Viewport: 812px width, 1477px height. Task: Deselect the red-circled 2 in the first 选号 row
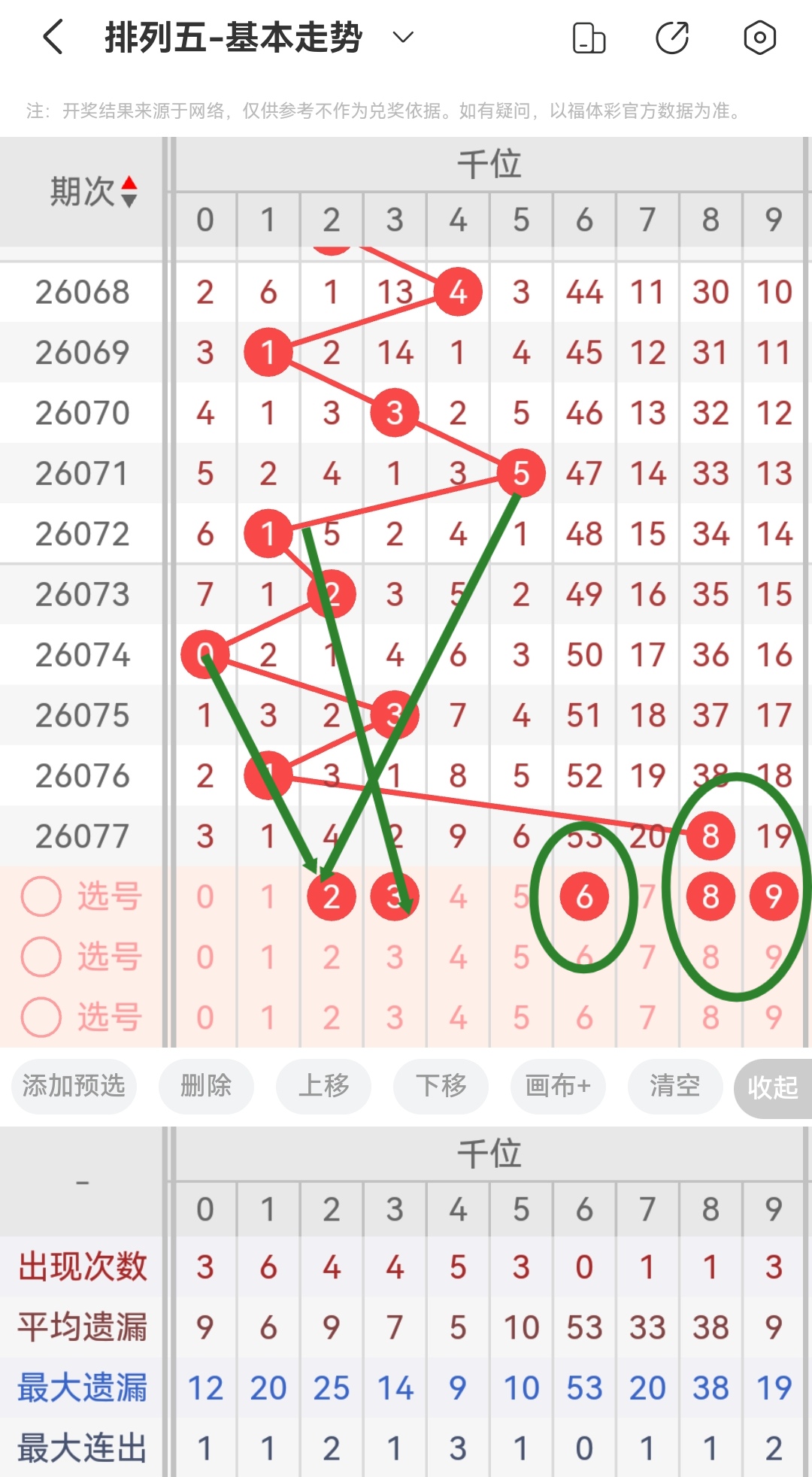point(332,896)
